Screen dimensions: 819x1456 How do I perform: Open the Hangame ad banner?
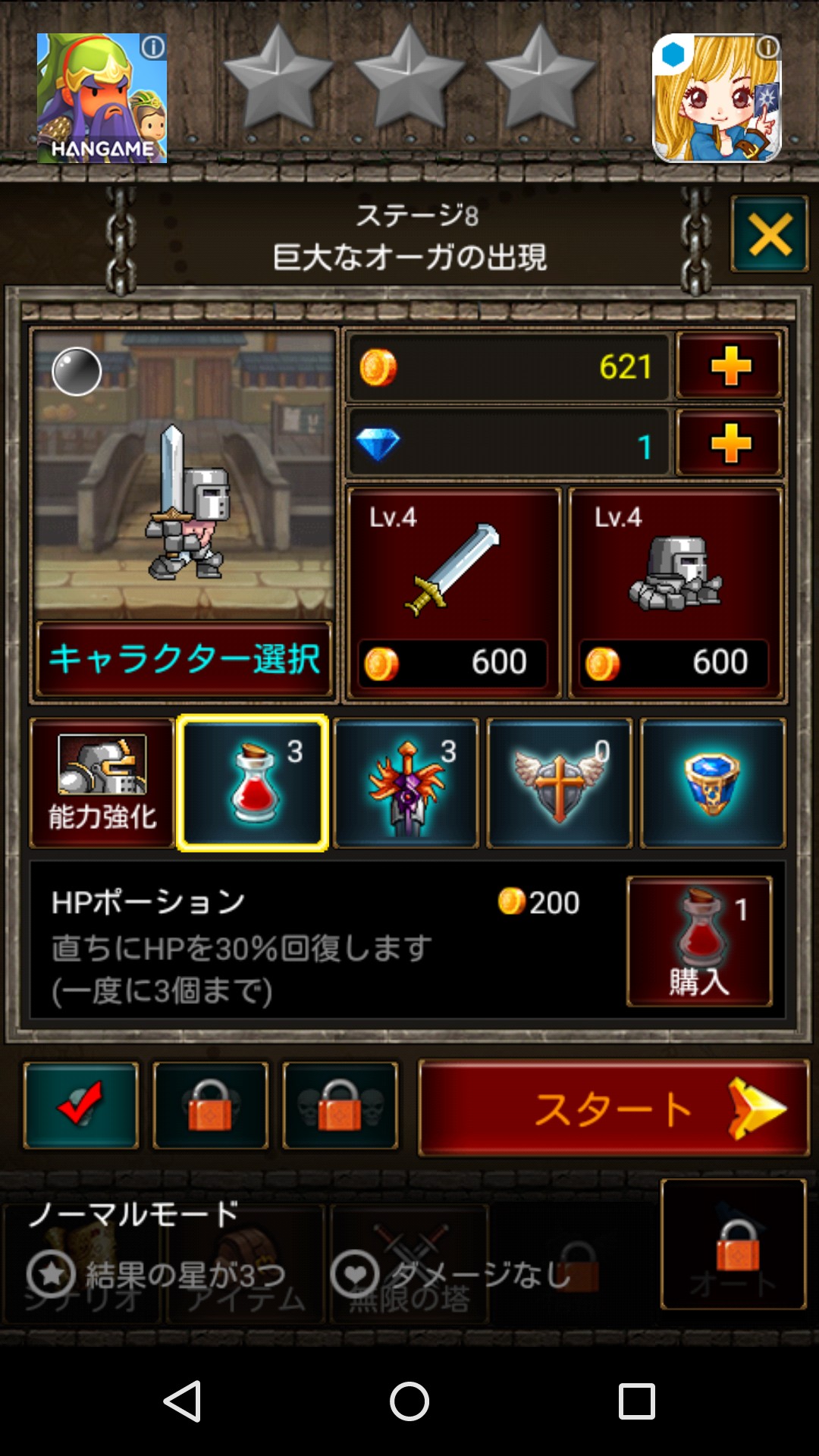point(102,98)
